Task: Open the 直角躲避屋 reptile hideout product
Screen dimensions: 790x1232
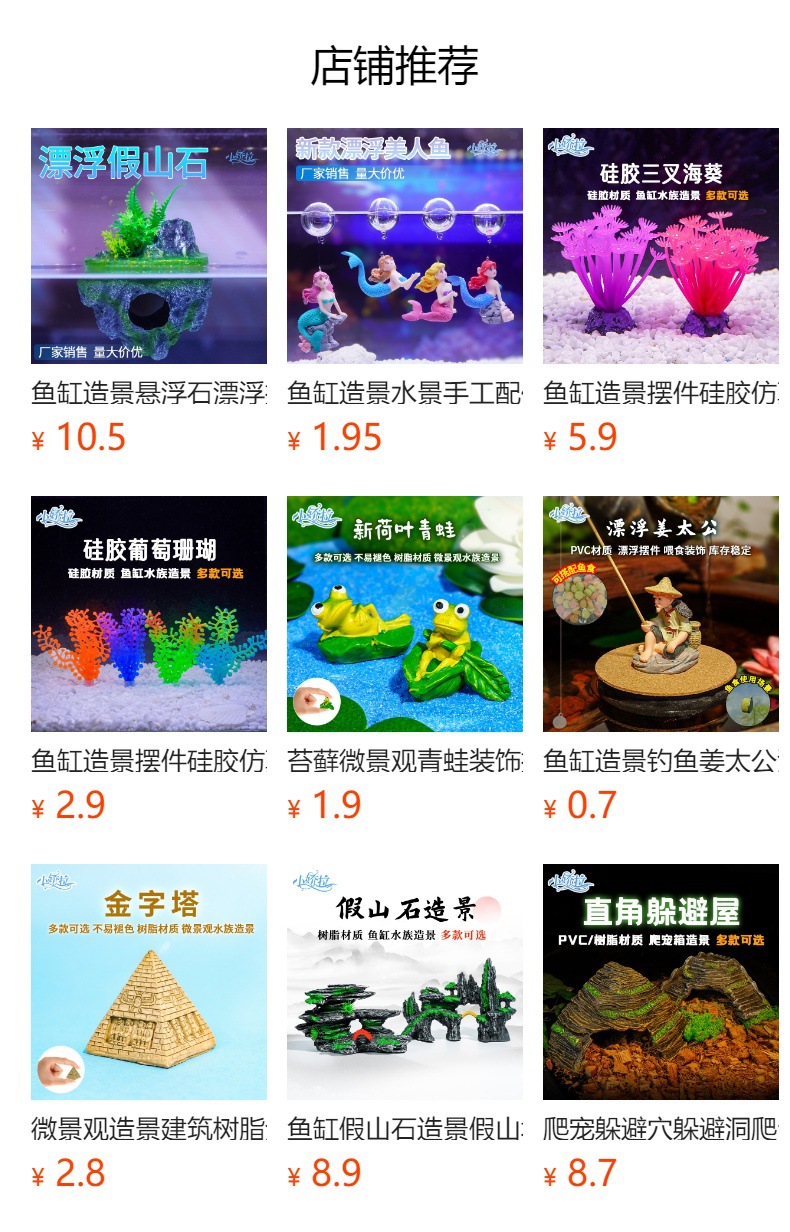Action: tap(661, 982)
